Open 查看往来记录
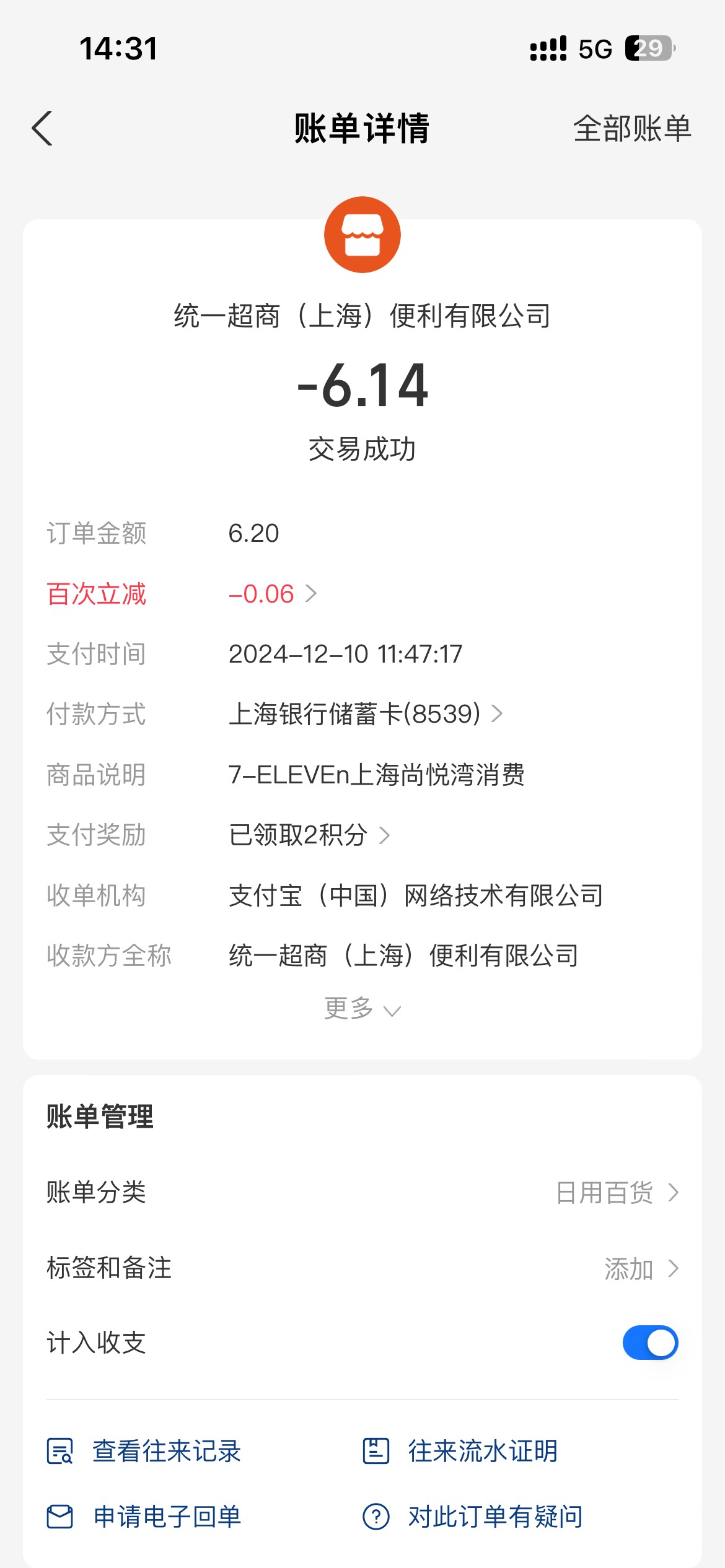Screen dimensions: 725x1568 tap(144, 1451)
